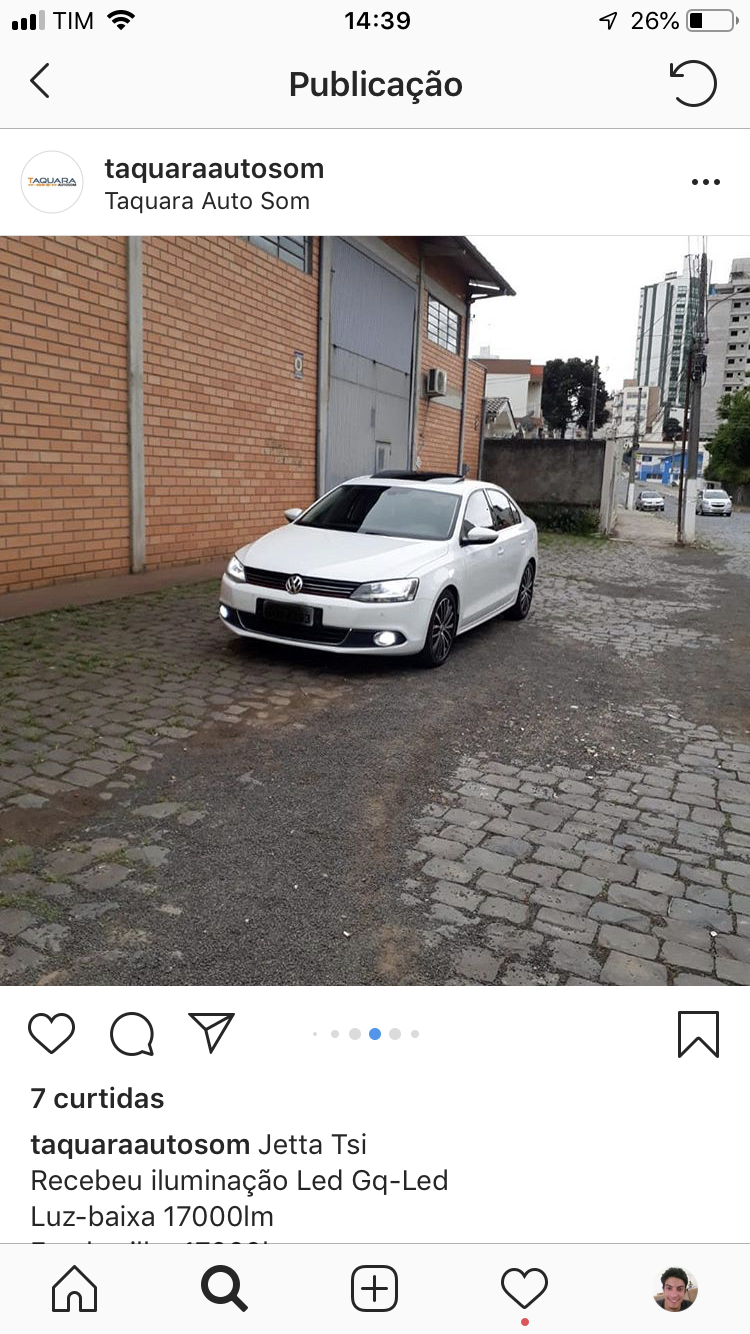Go to my profile tab

(x=676, y=1289)
